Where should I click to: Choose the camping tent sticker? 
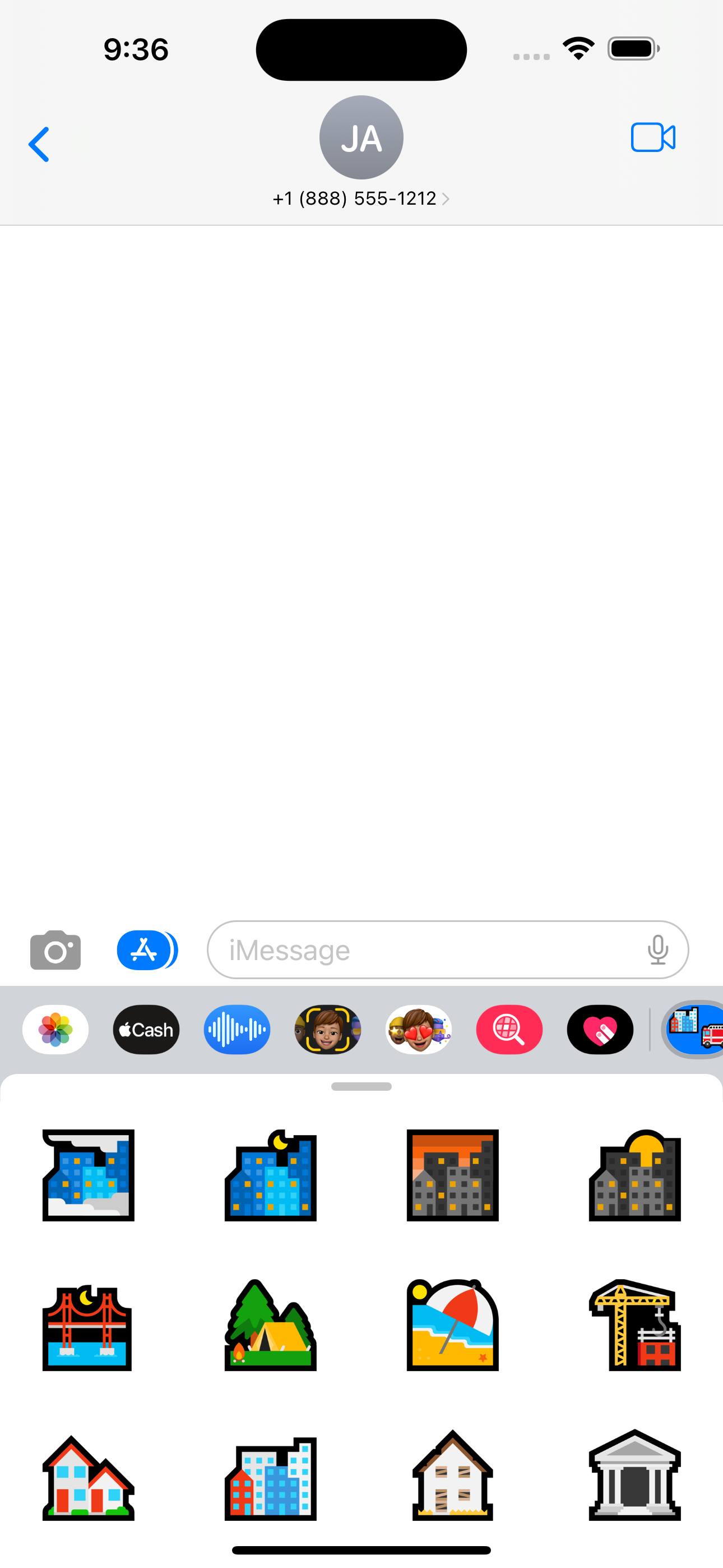(271, 1325)
